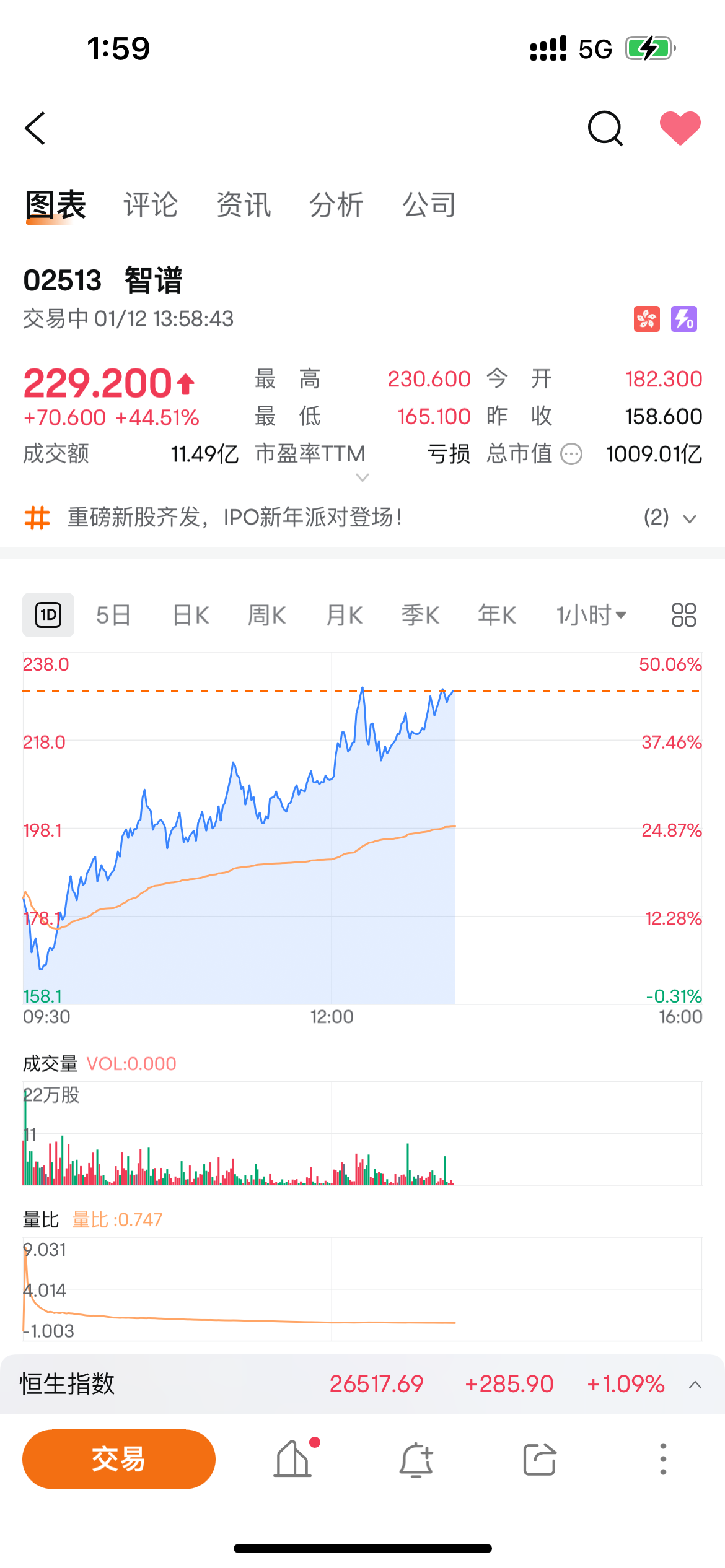Select the 月K chart

[345, 616]
